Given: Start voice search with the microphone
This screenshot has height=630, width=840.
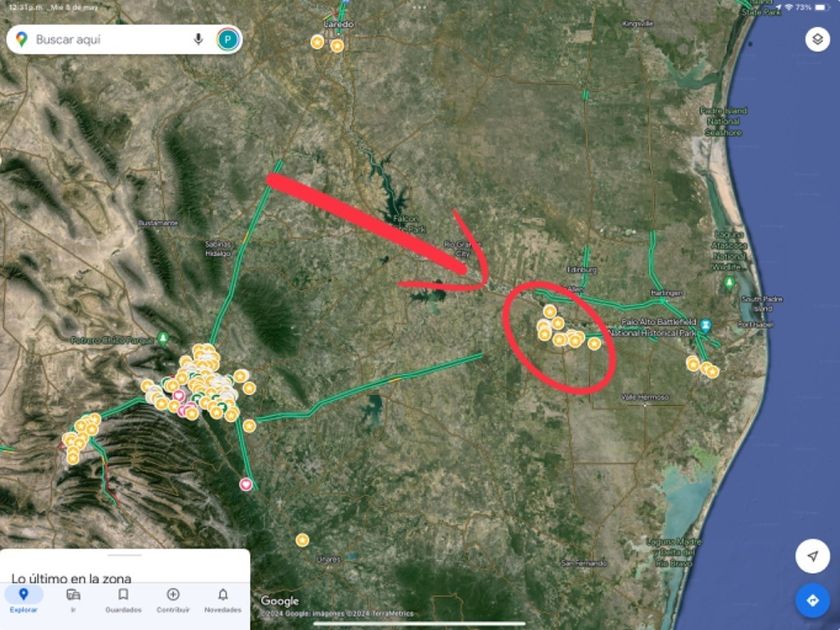Looking at the screenshot, I should [199, 39].
